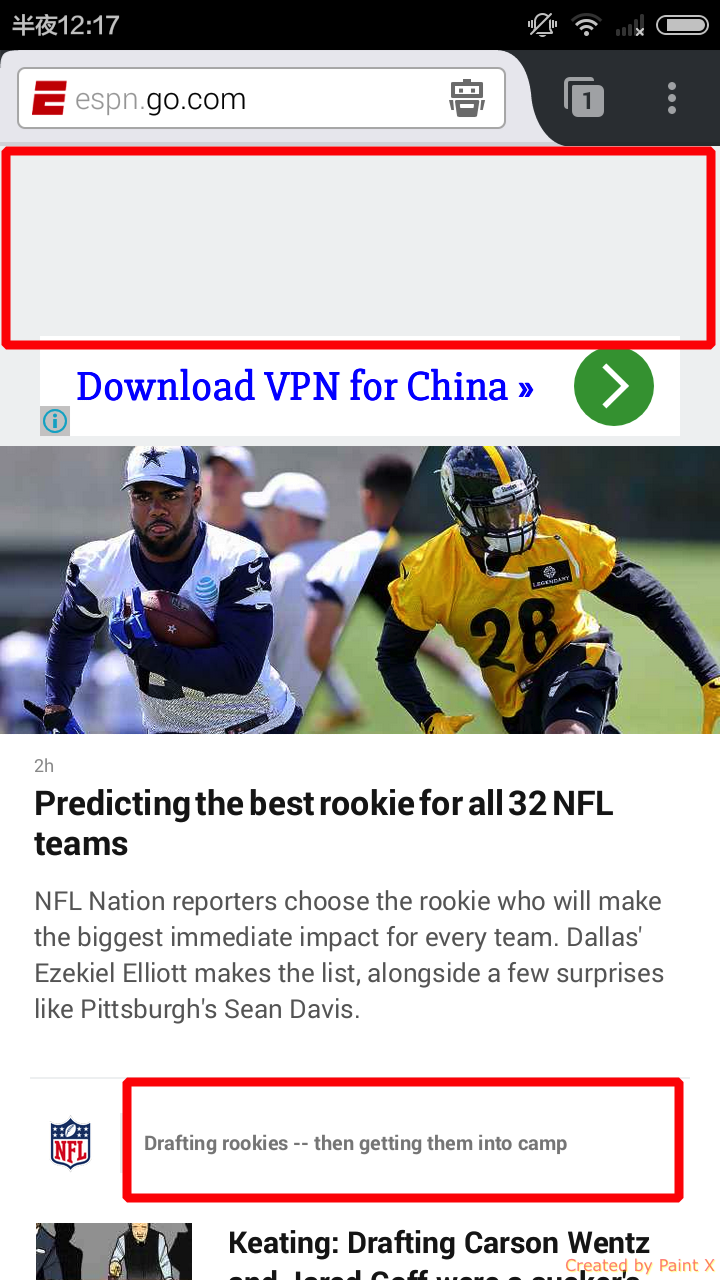
Task: Open the NFL rookies photo story
Action: click(x=360, y=590)
